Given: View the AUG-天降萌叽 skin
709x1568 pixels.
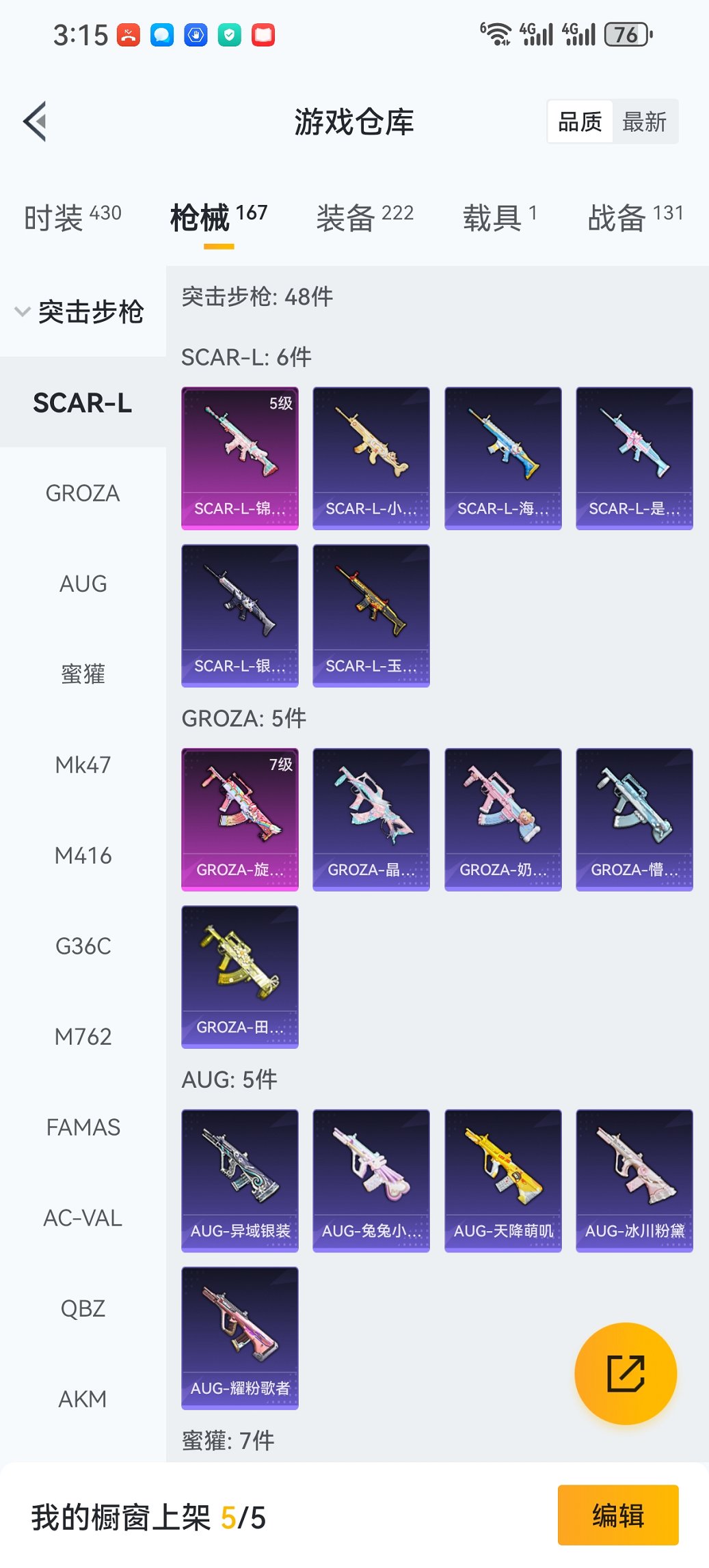Looking at the screenshot, I should (503, 1180).
